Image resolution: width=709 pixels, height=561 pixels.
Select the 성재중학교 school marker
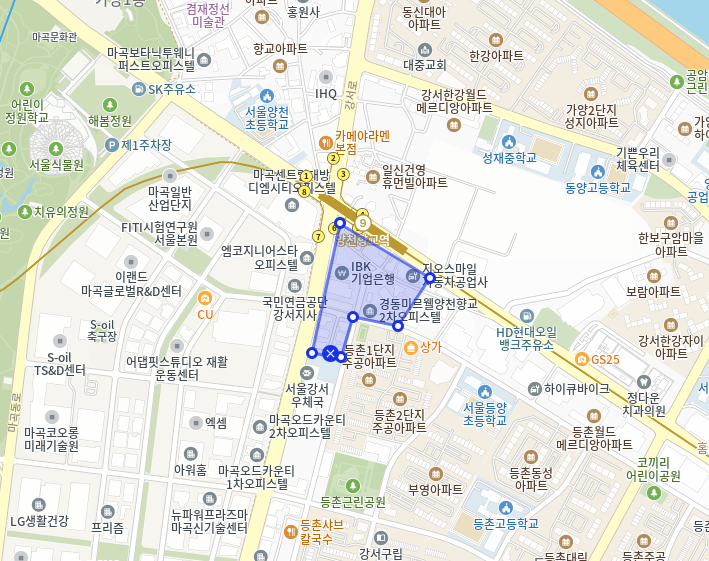pyautogui.click(x=508, y=141)
